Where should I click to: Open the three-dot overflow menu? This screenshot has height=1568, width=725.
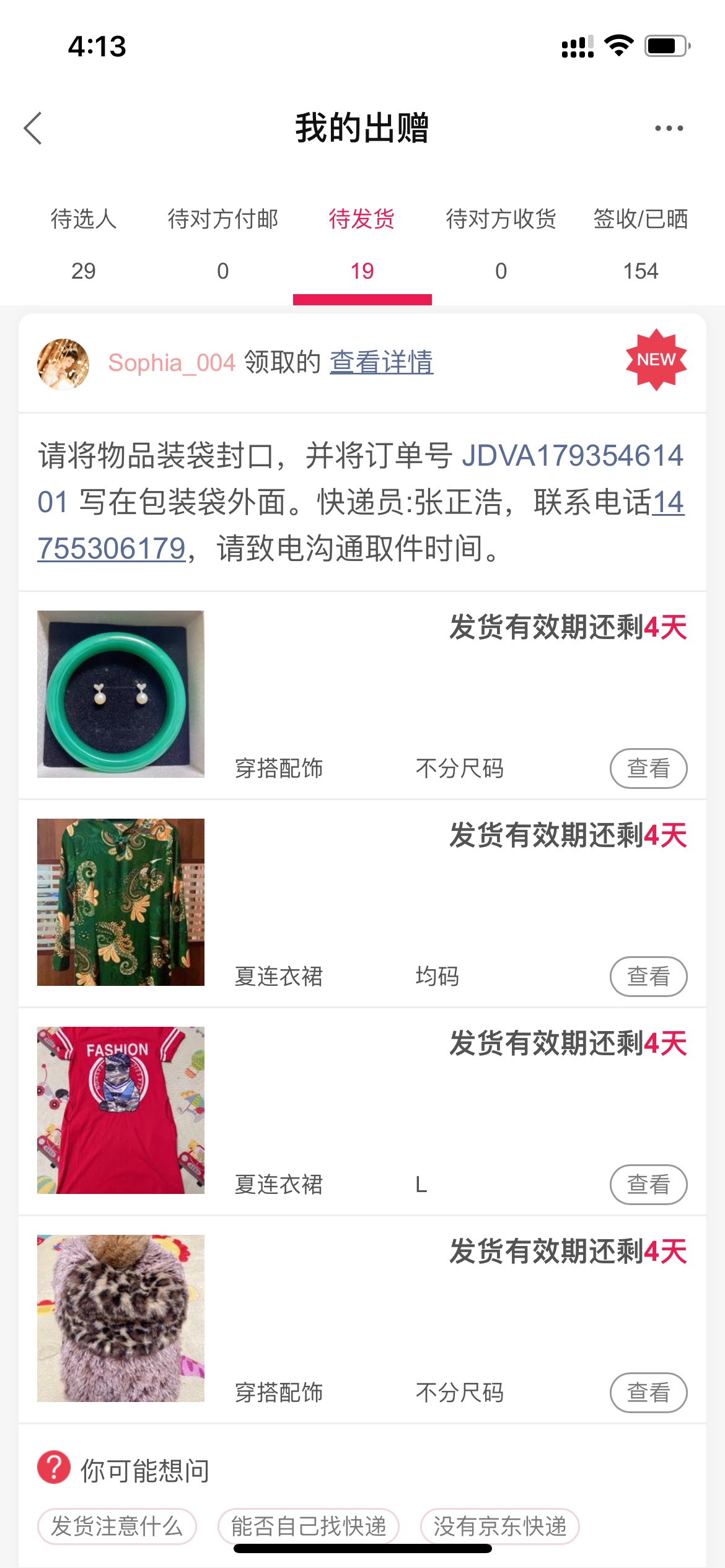click(x=669, y=128)
